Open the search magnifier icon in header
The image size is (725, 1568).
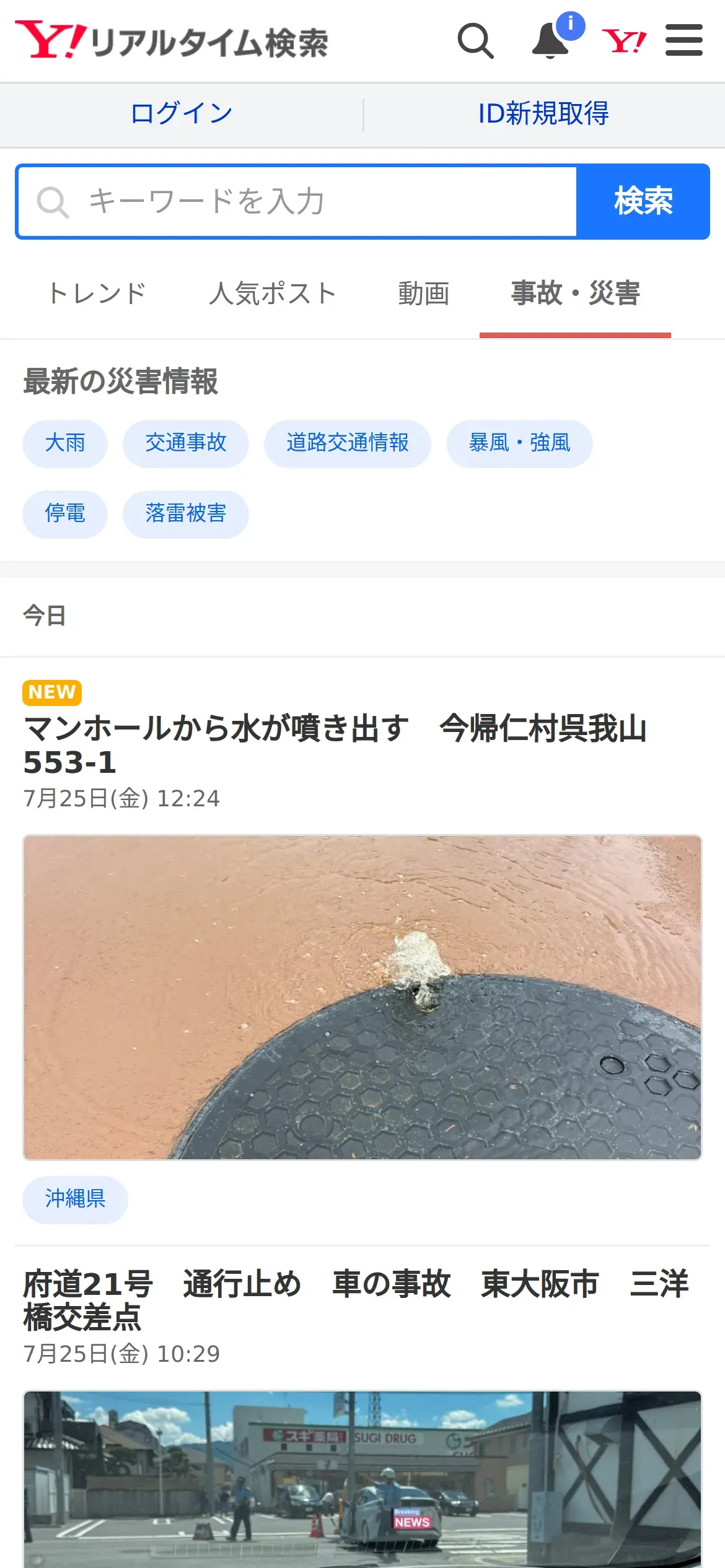[x=475, y=41]
